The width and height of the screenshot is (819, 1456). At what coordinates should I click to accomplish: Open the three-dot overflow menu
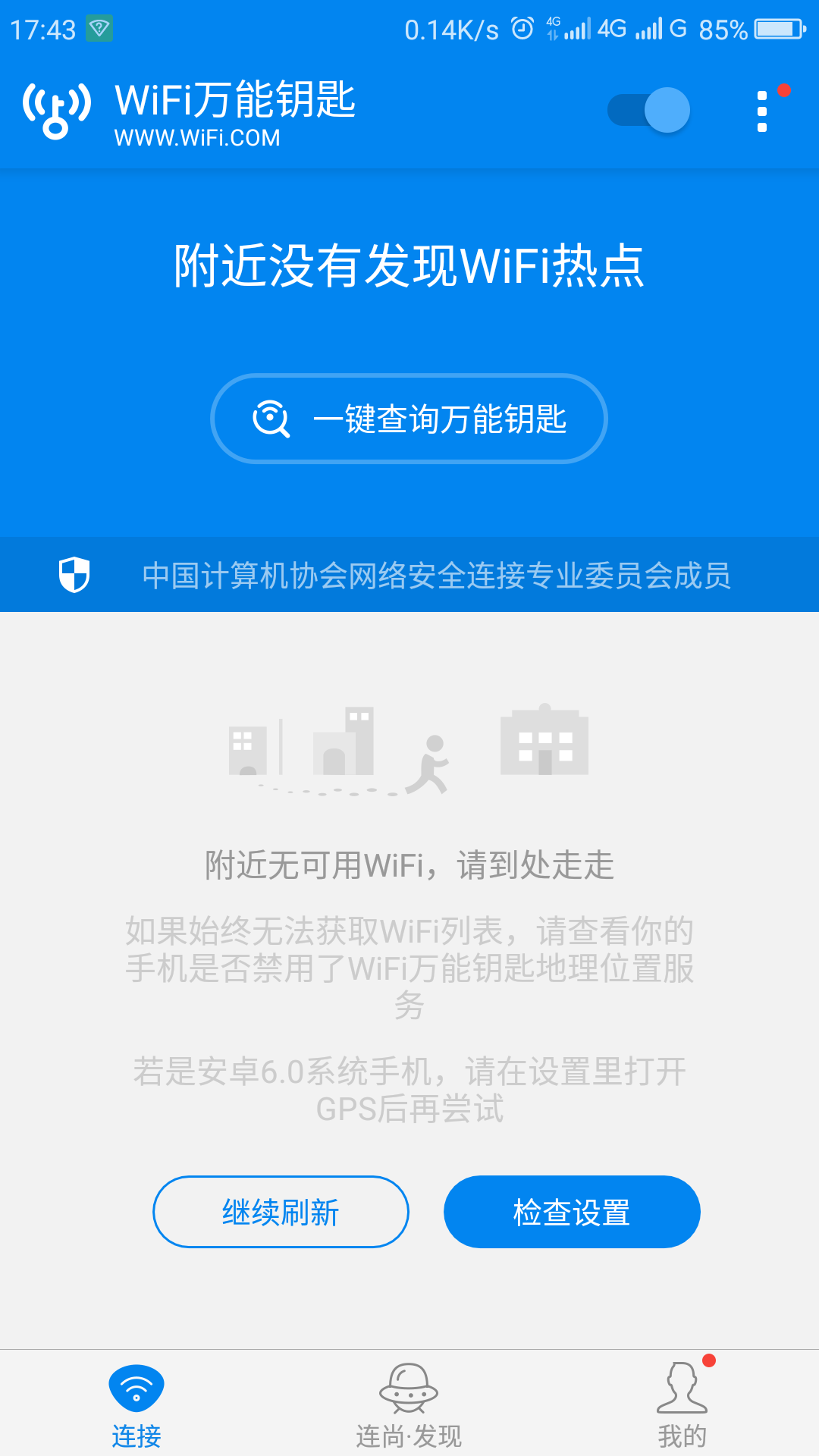point(762,110)
